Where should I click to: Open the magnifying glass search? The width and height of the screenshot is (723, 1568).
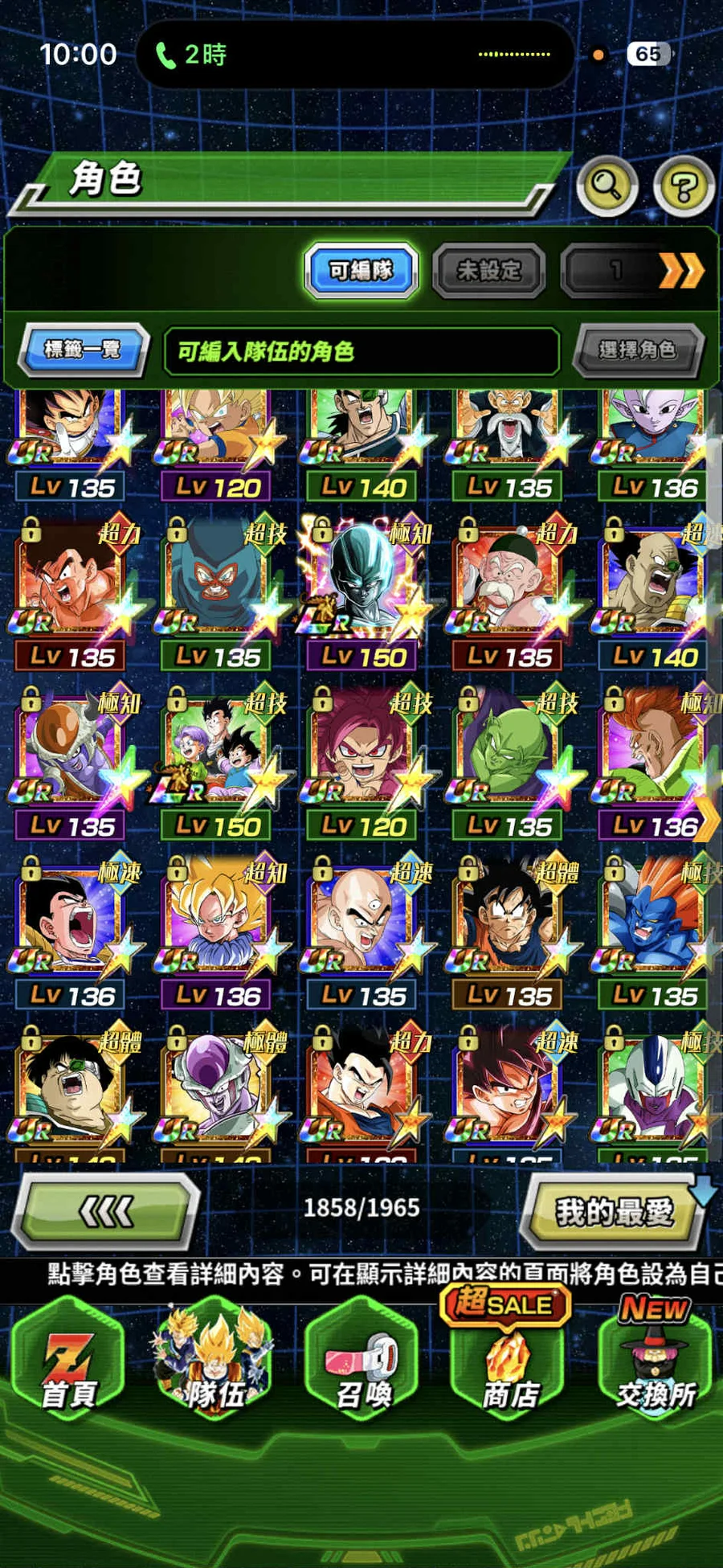[607, 186]
